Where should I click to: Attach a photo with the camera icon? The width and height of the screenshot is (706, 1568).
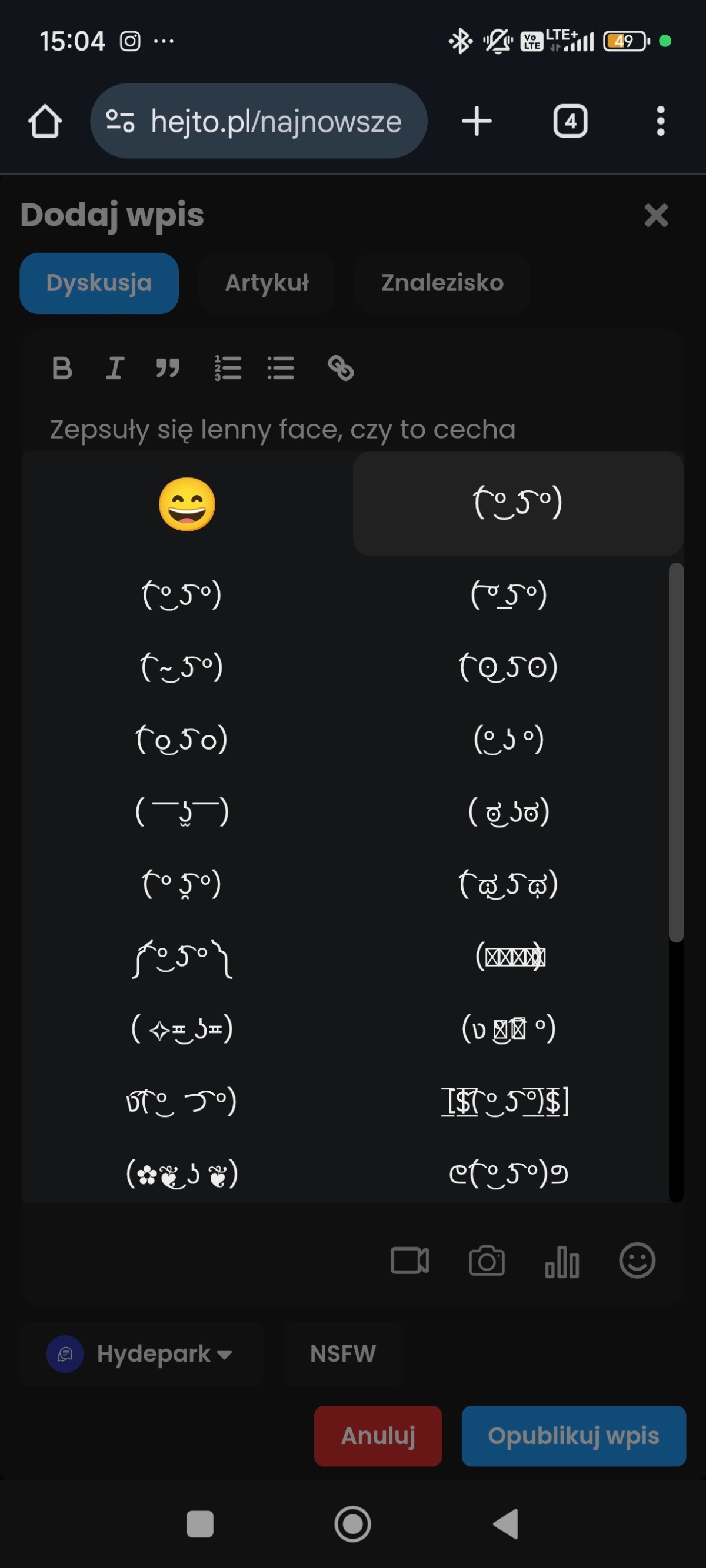tap(486, 1260)
